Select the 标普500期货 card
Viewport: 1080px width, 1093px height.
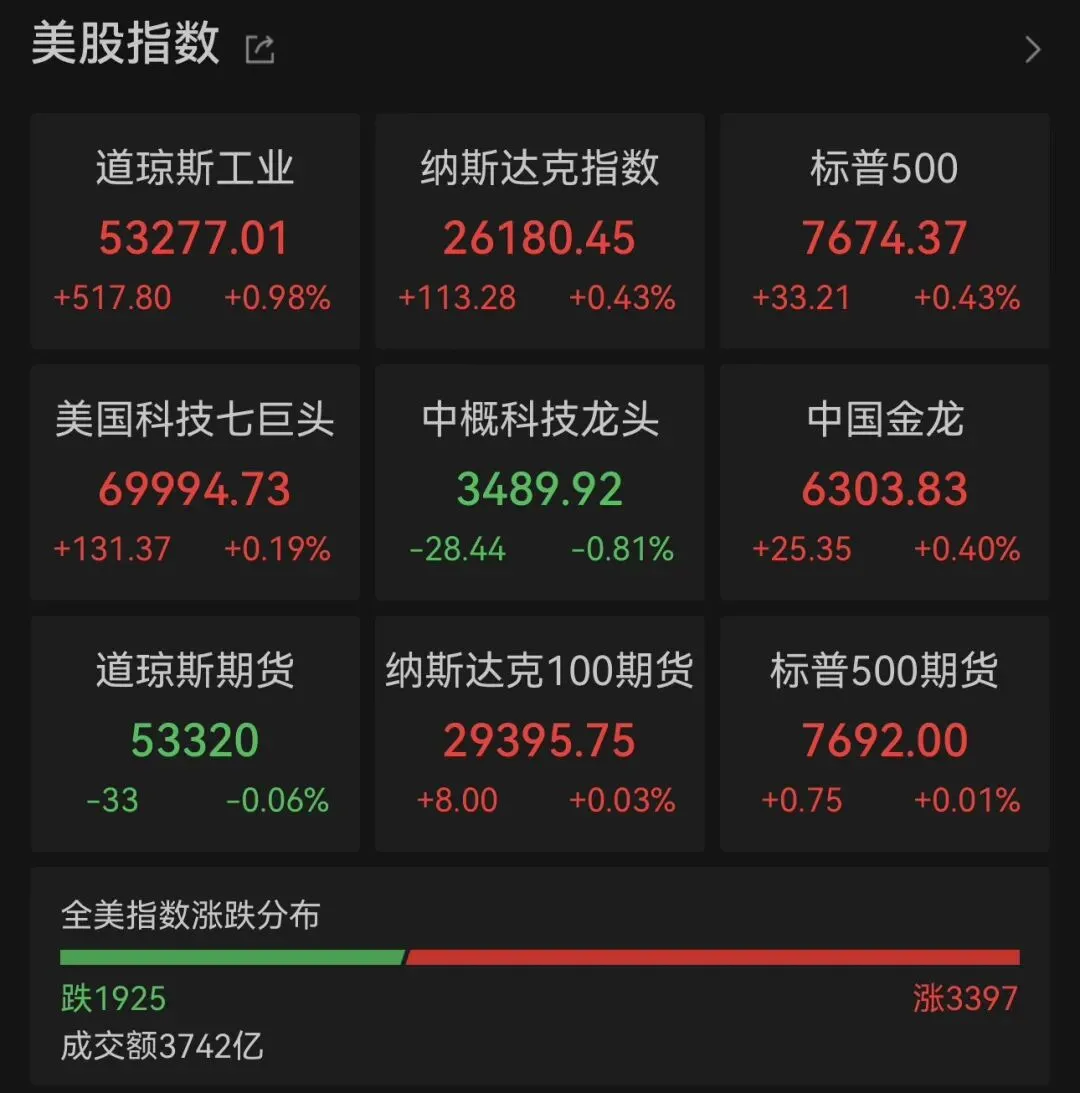[x=885, y=733]
